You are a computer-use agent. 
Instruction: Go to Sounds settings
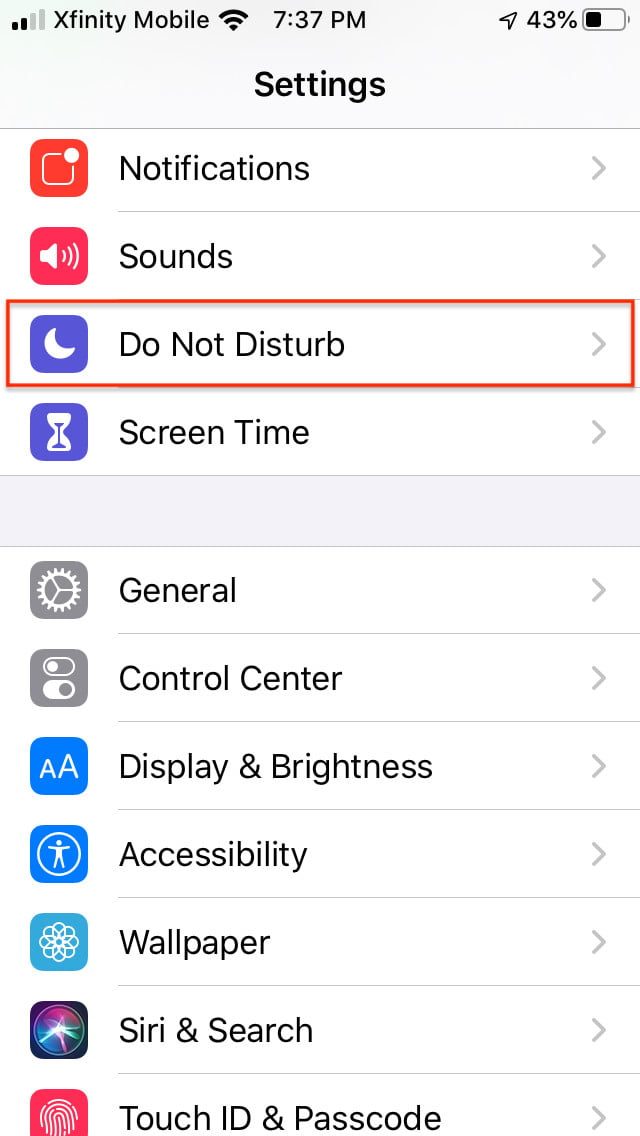click(320, 256)
